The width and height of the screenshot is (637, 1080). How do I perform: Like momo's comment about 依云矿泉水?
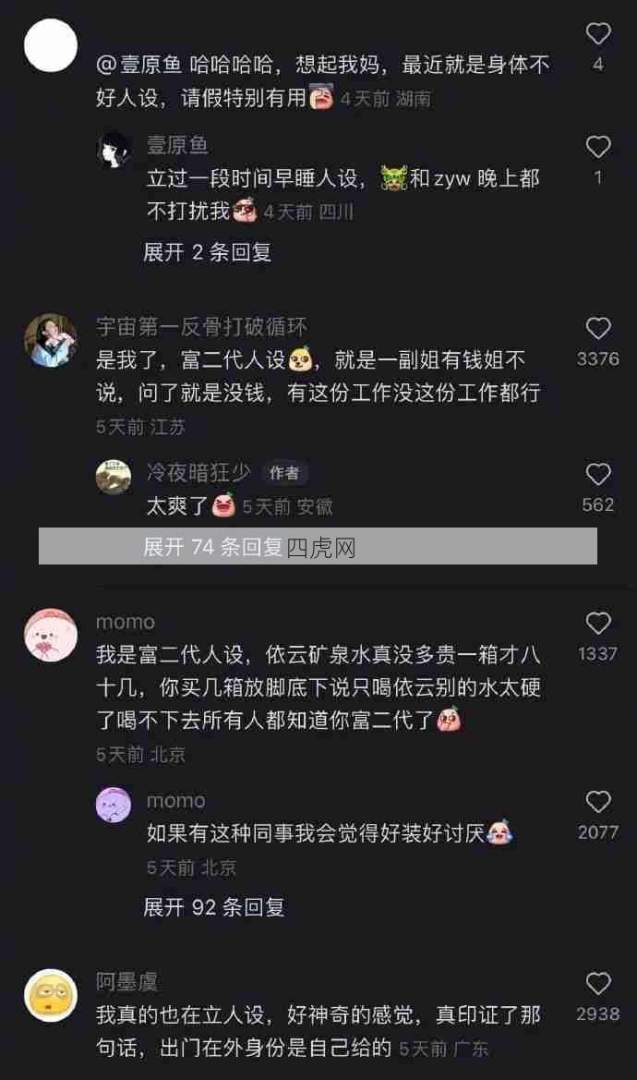tap(598, 624)
